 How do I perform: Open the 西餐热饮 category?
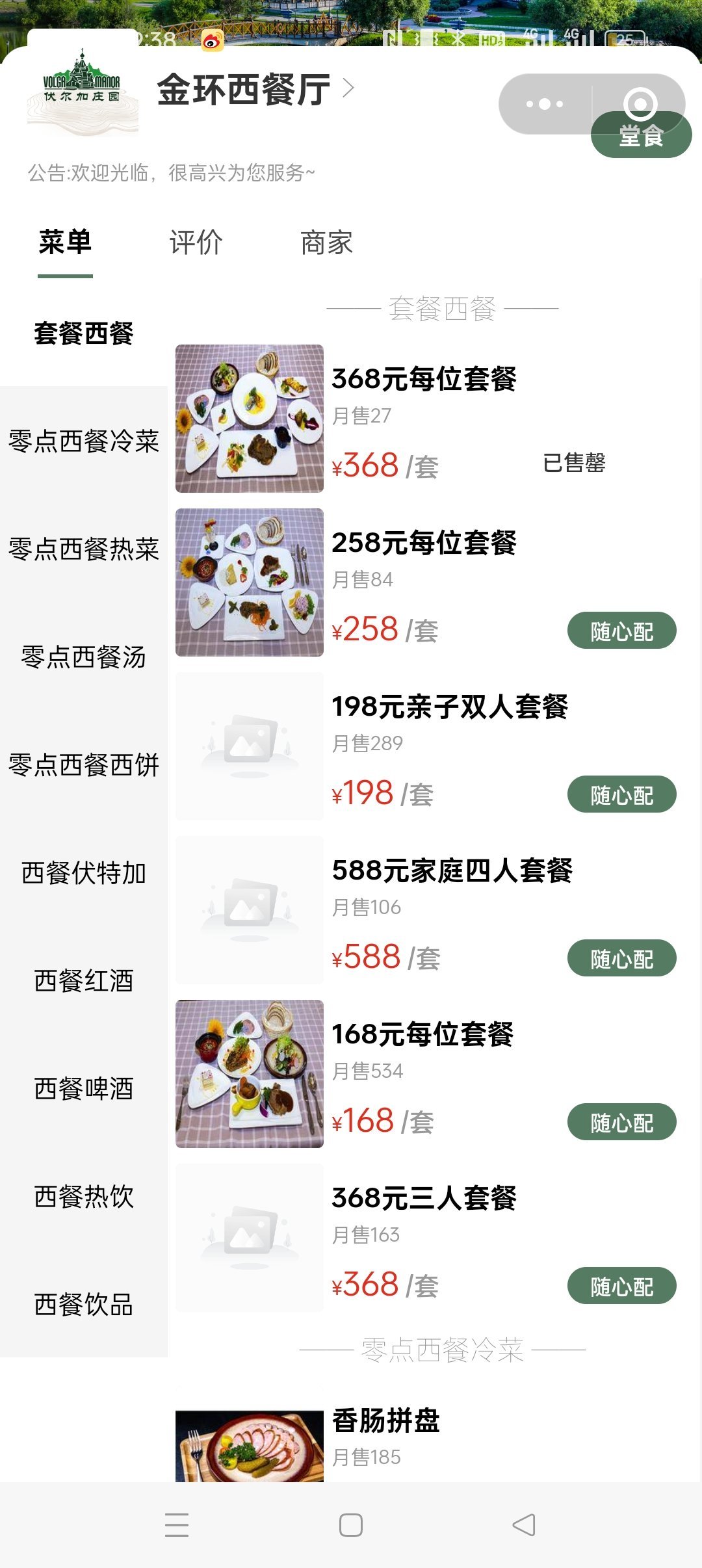tap(84, 1196)
